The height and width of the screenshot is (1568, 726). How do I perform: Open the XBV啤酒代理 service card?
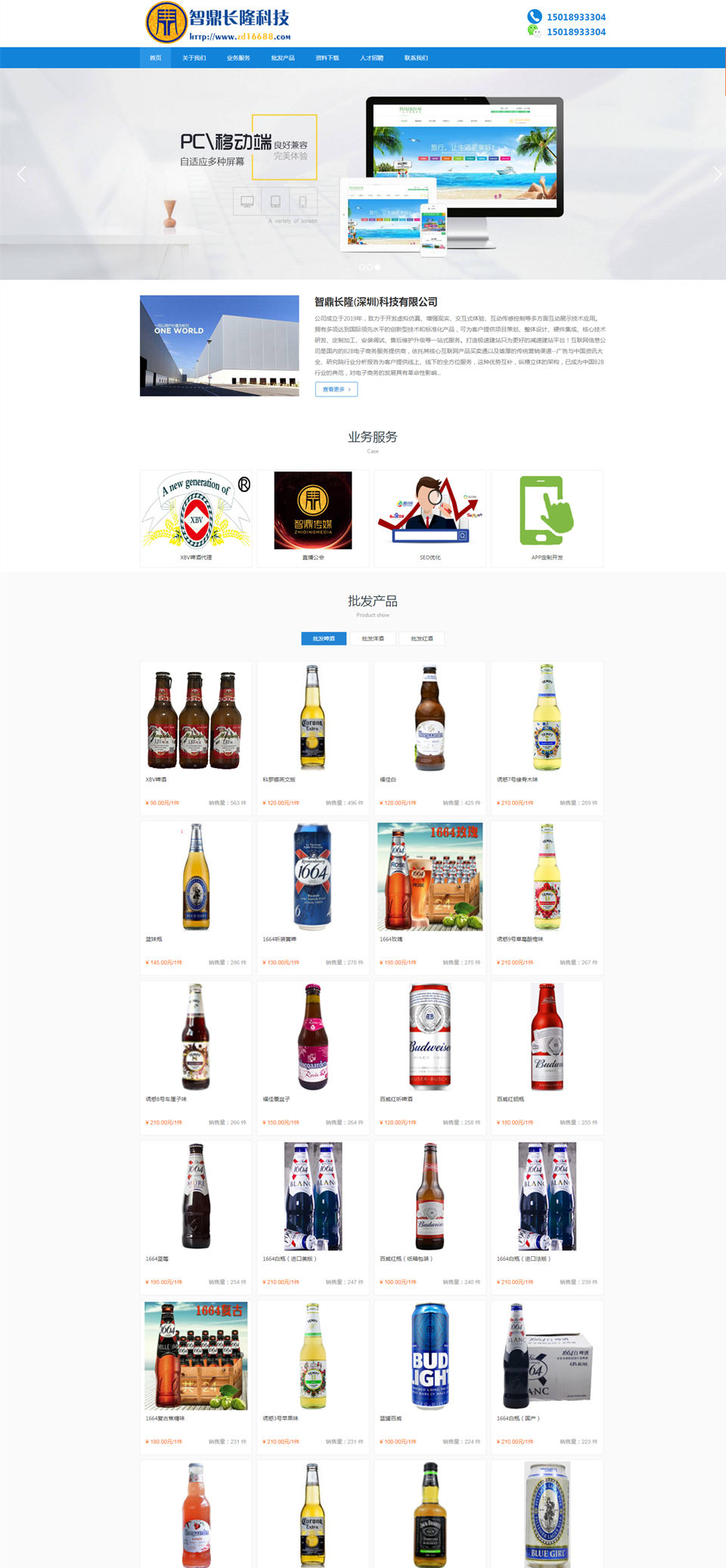196,518
